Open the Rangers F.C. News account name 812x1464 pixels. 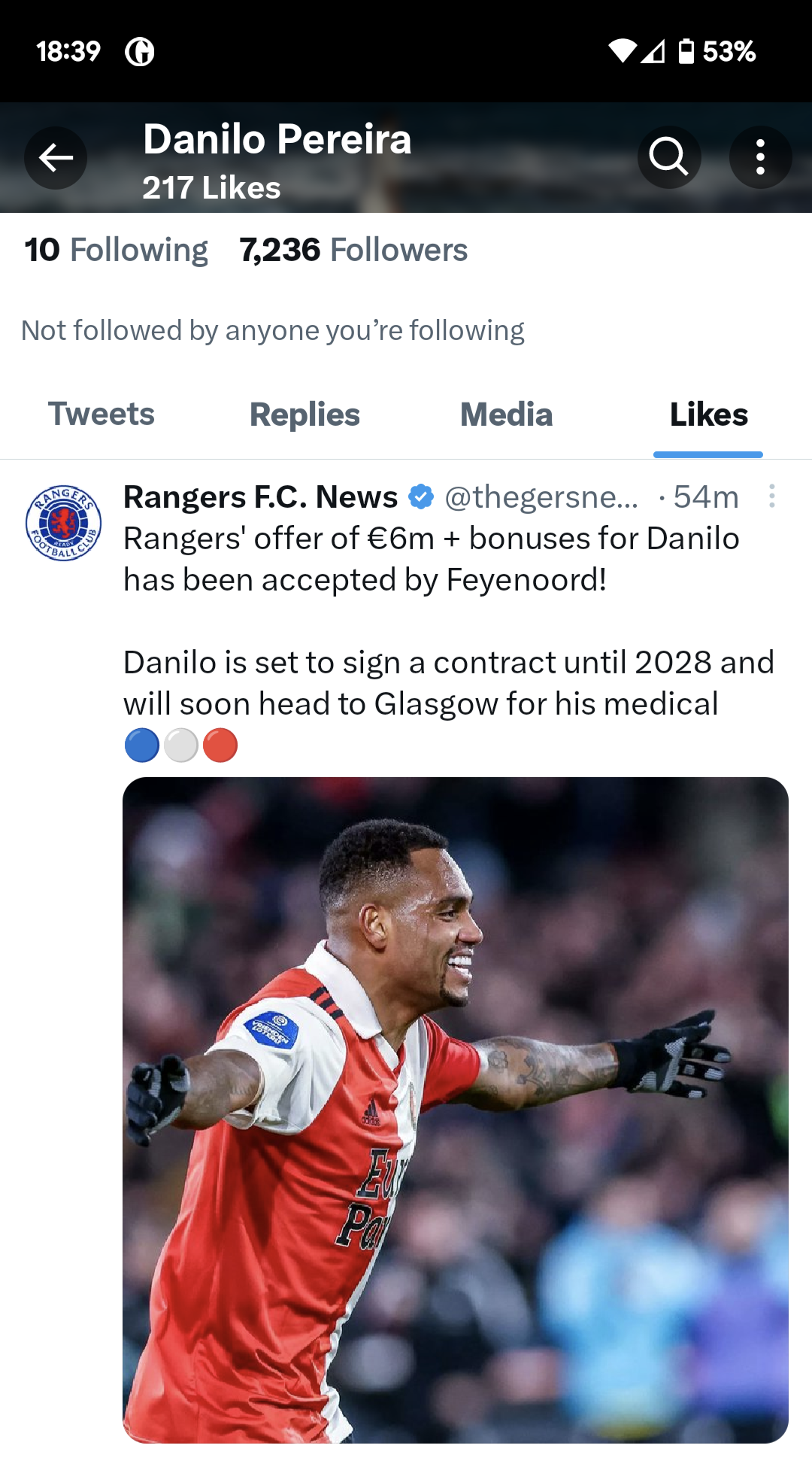click(260, 497)
